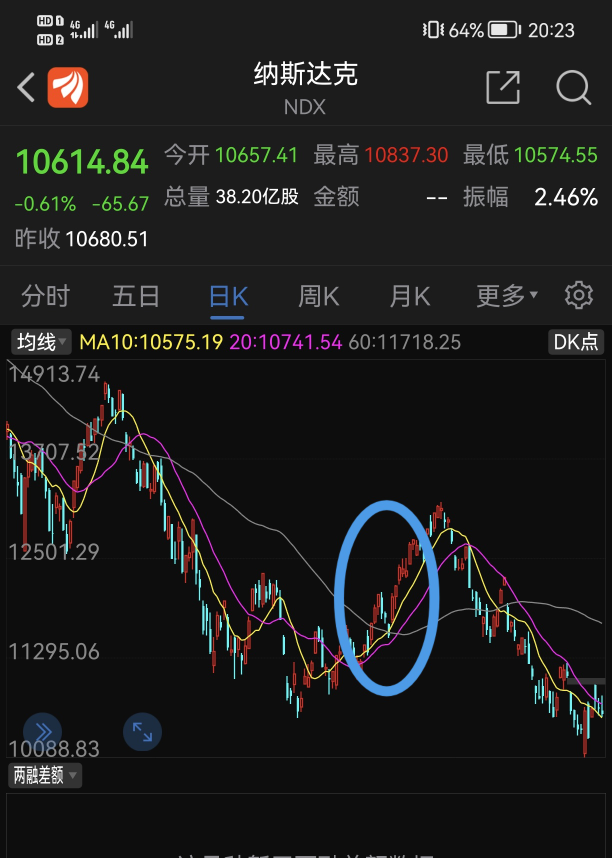
Task: Open the search magnifier
Action: tap(573, 88)
